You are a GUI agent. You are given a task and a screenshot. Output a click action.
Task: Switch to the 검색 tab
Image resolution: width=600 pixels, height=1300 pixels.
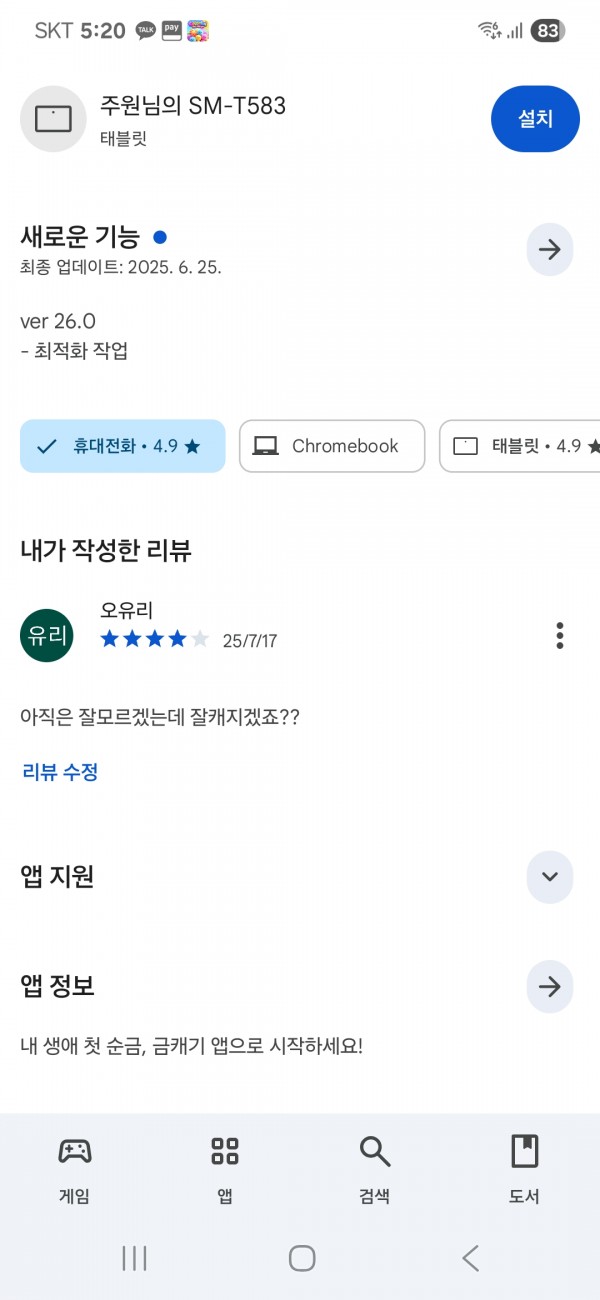(x=375, y=1170)
